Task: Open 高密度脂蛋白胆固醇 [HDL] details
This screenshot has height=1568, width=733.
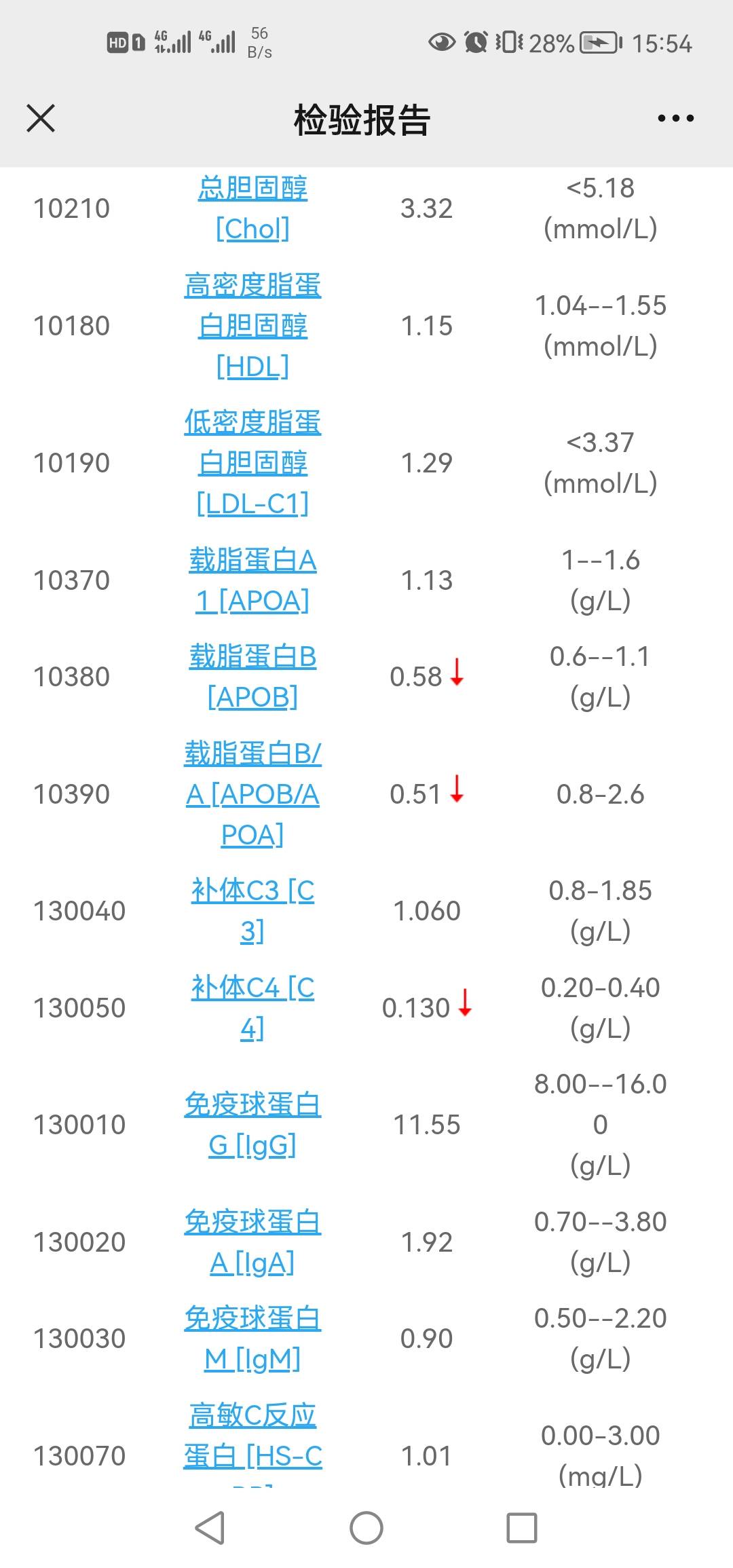Action: 254,326
